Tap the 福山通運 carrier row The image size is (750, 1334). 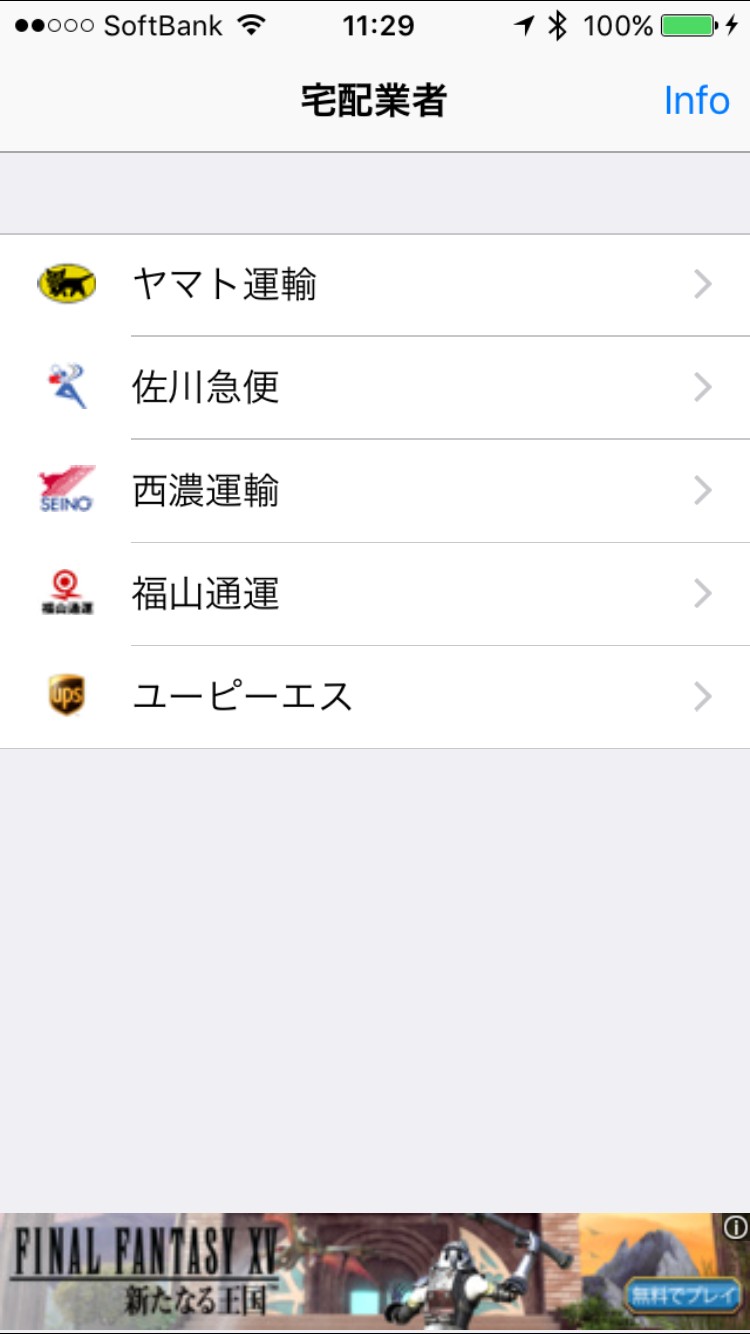click(x=375, y=594)
